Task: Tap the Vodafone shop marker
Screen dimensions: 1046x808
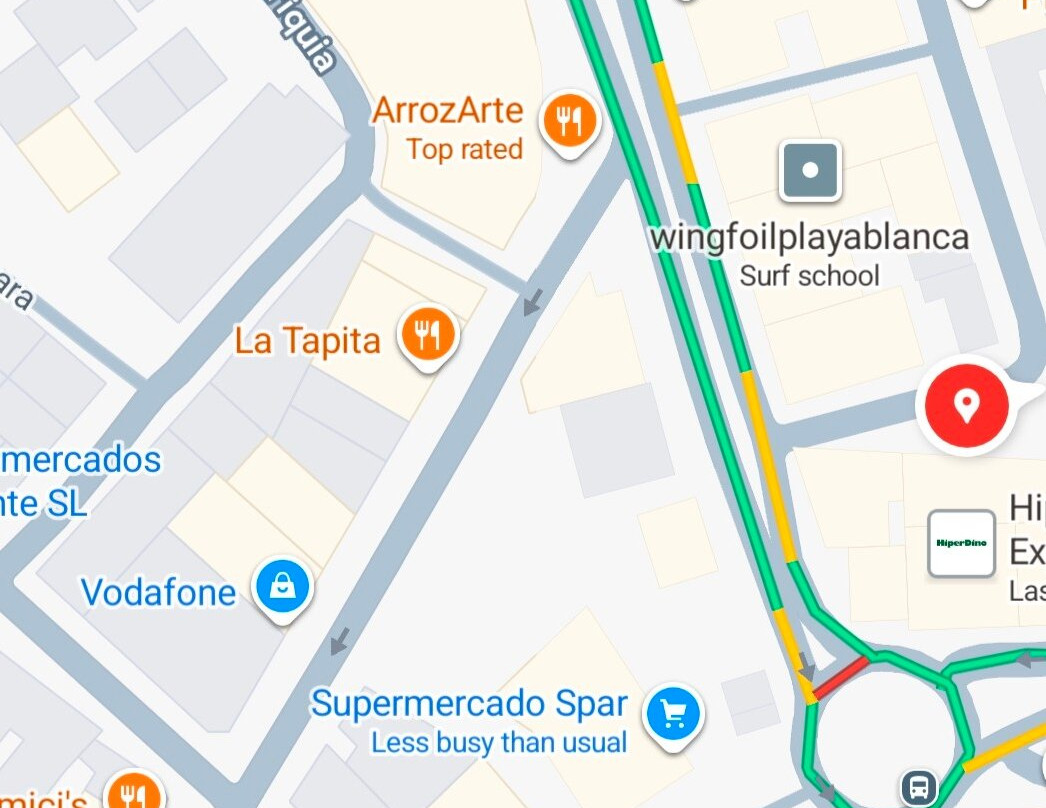Action: pos(284,588)
